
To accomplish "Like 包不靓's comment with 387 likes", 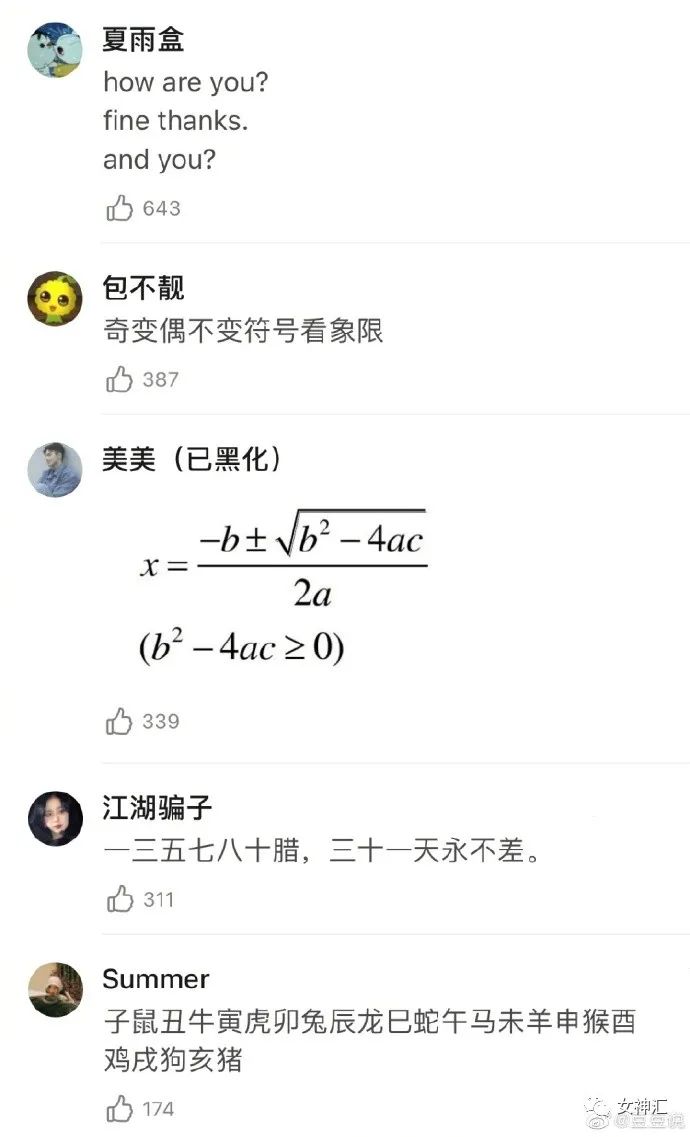I will 120,379.
